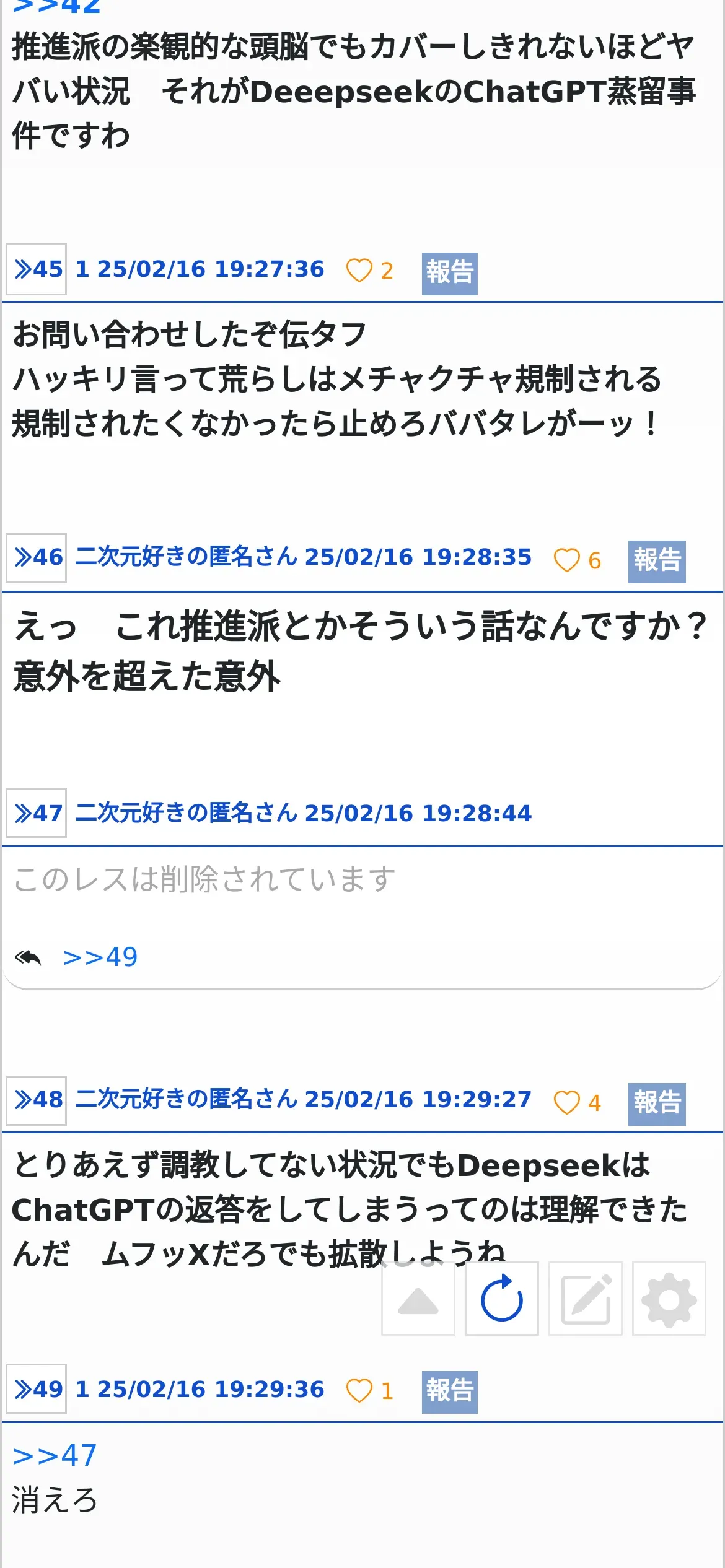This screenshot has width=725, height=1568.
Task: Tap post number >>45 anchor
Action: (x=37, y=269)
